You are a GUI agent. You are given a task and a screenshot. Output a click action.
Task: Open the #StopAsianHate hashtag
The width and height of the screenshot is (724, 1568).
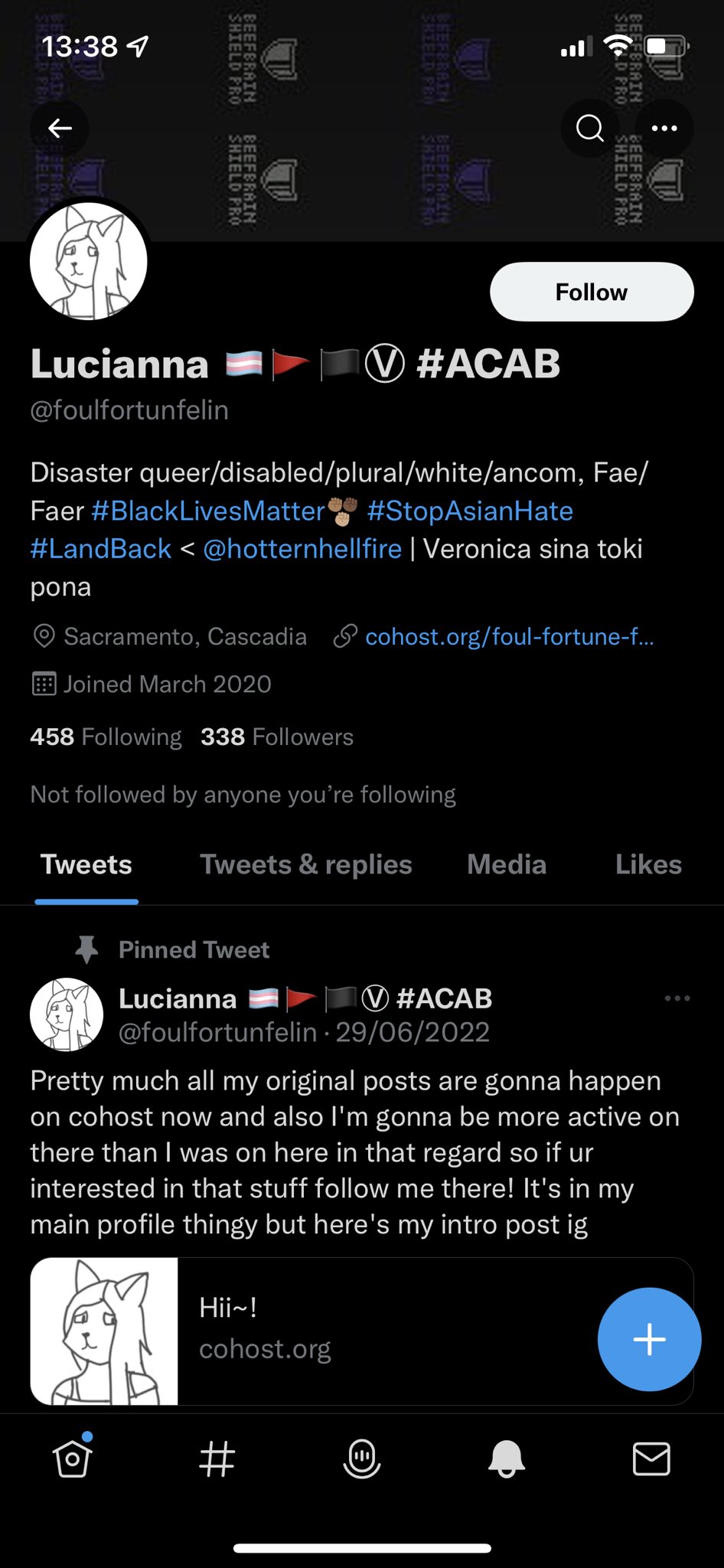pos(470,511)
